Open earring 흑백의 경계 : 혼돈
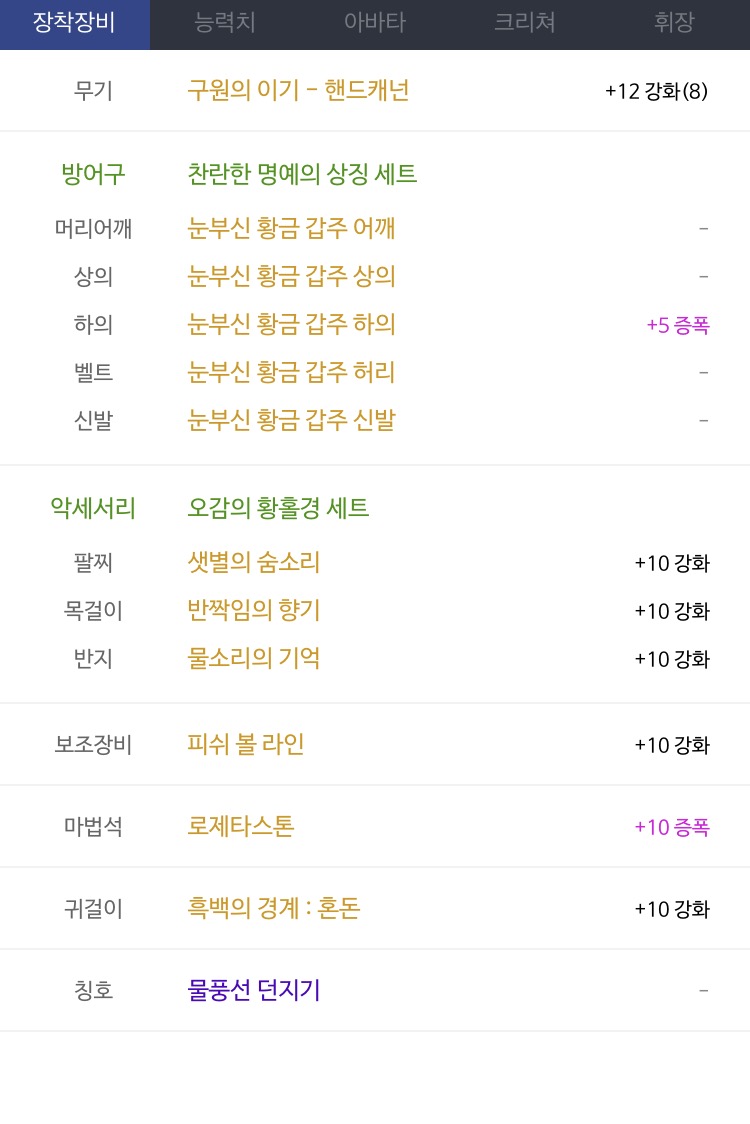Screen dimensions: 750x1124 273,908
